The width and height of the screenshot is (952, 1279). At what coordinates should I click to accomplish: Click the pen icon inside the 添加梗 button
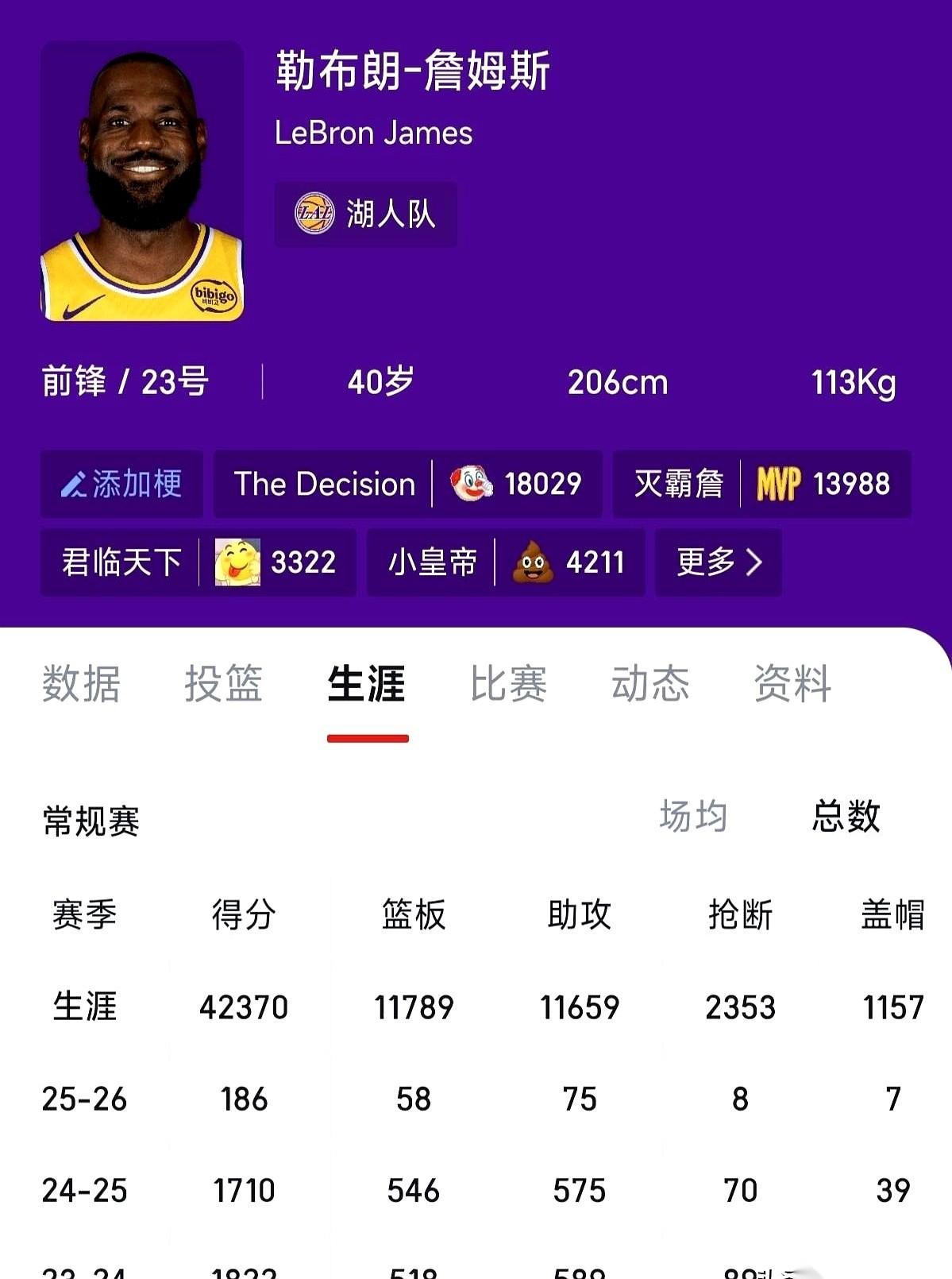[75, 485]
